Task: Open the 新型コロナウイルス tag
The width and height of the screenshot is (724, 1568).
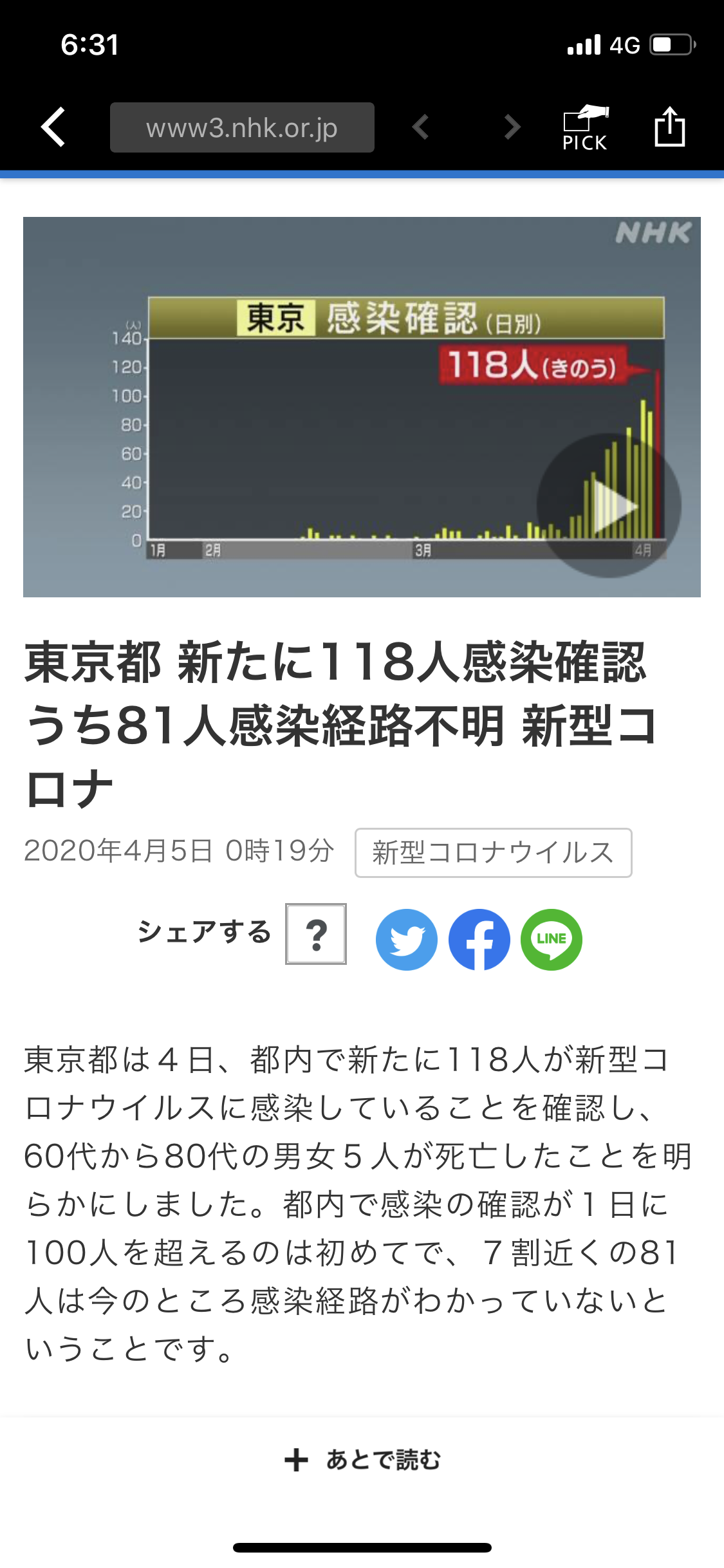Action: tap(493, 852)
